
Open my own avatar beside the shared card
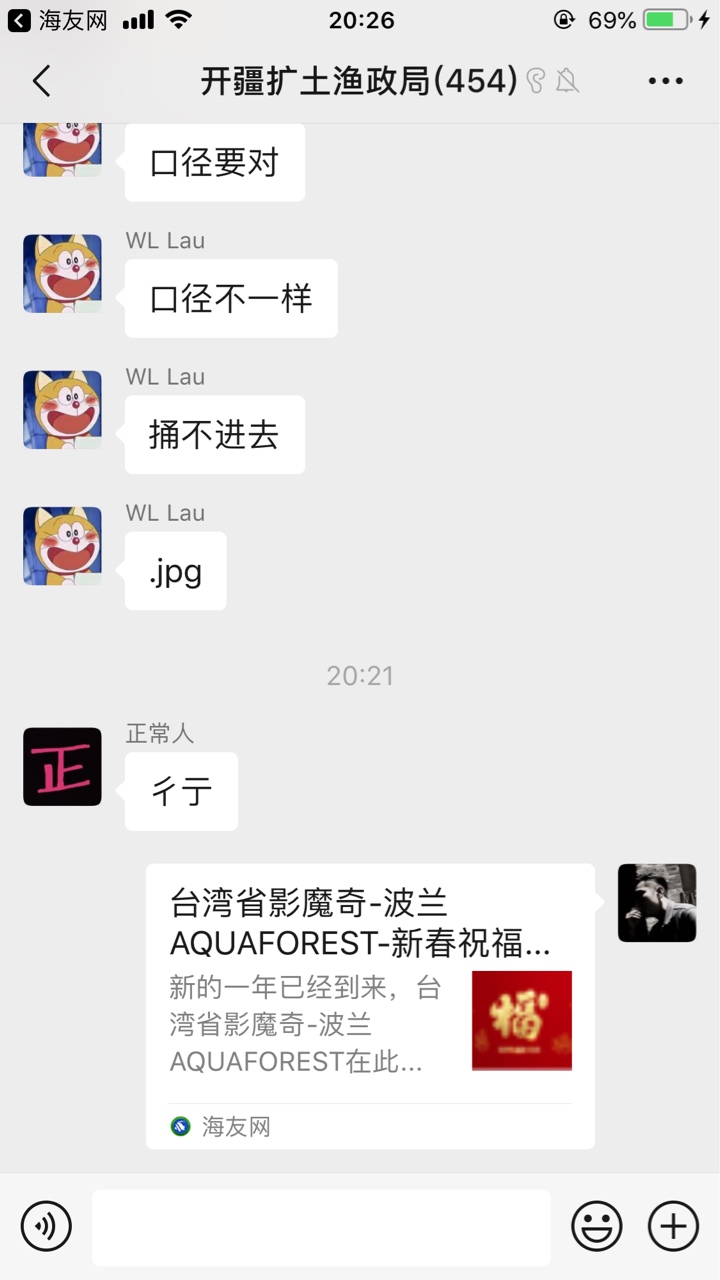[657, 903]
